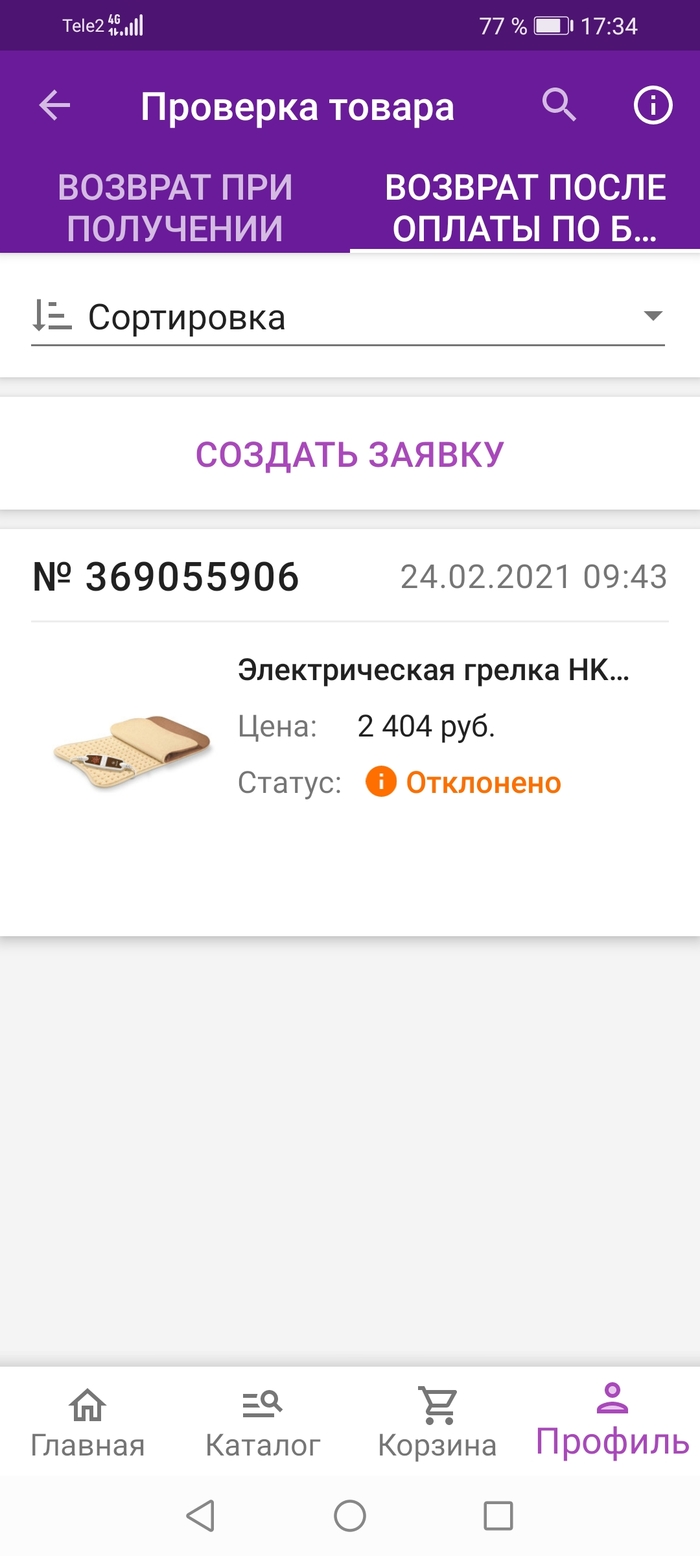Open the Каталог tab

263,1423
